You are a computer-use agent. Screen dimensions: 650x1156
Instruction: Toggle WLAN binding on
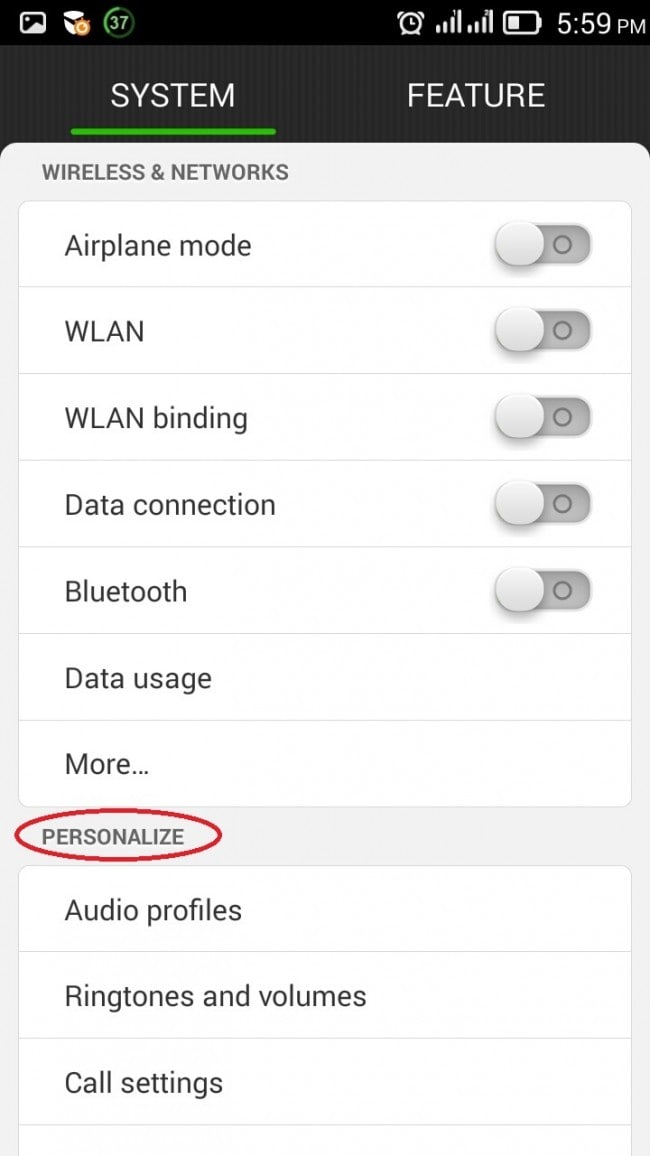tap(543, 418)
